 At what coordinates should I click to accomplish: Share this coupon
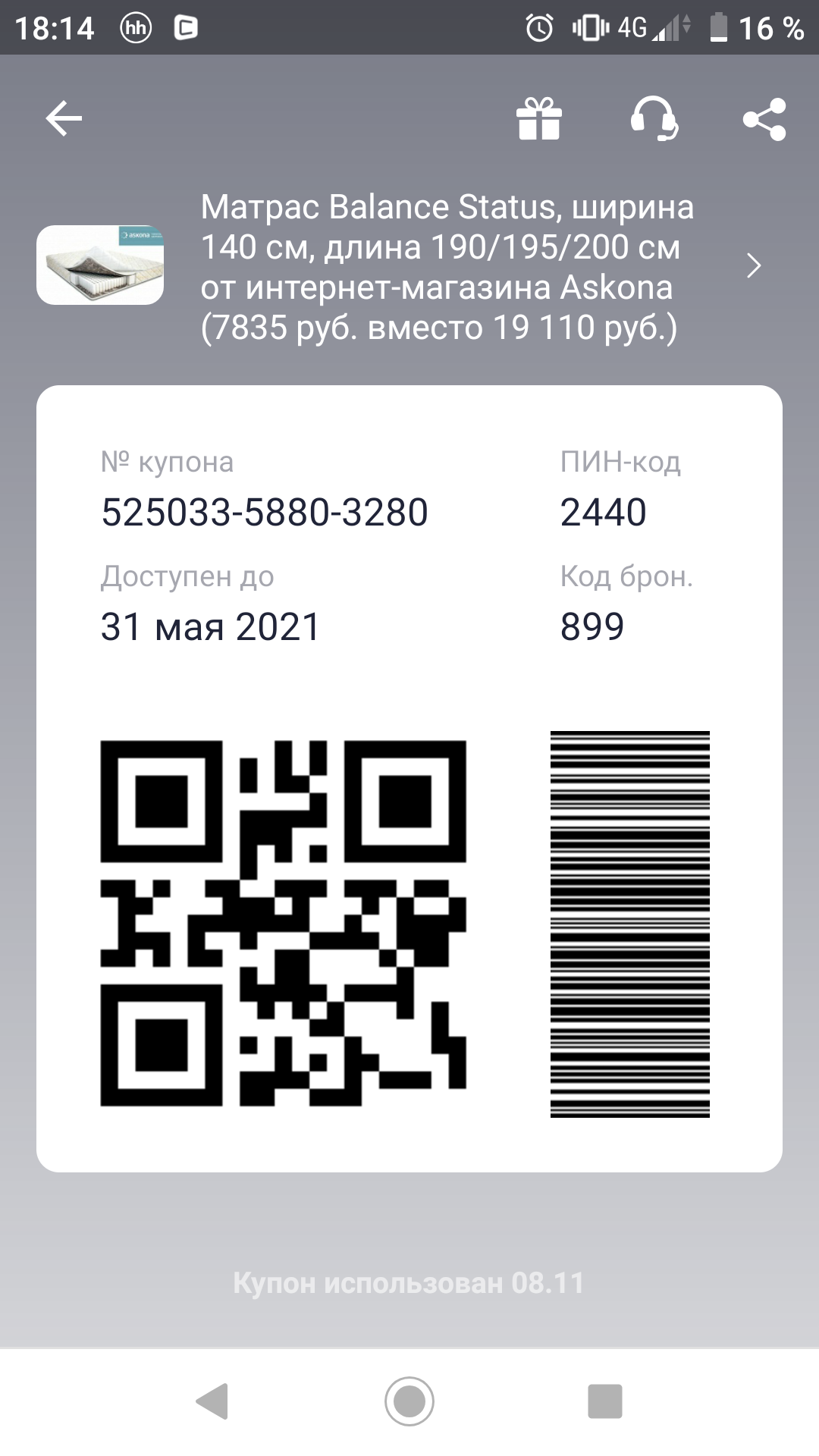[764, 119]
